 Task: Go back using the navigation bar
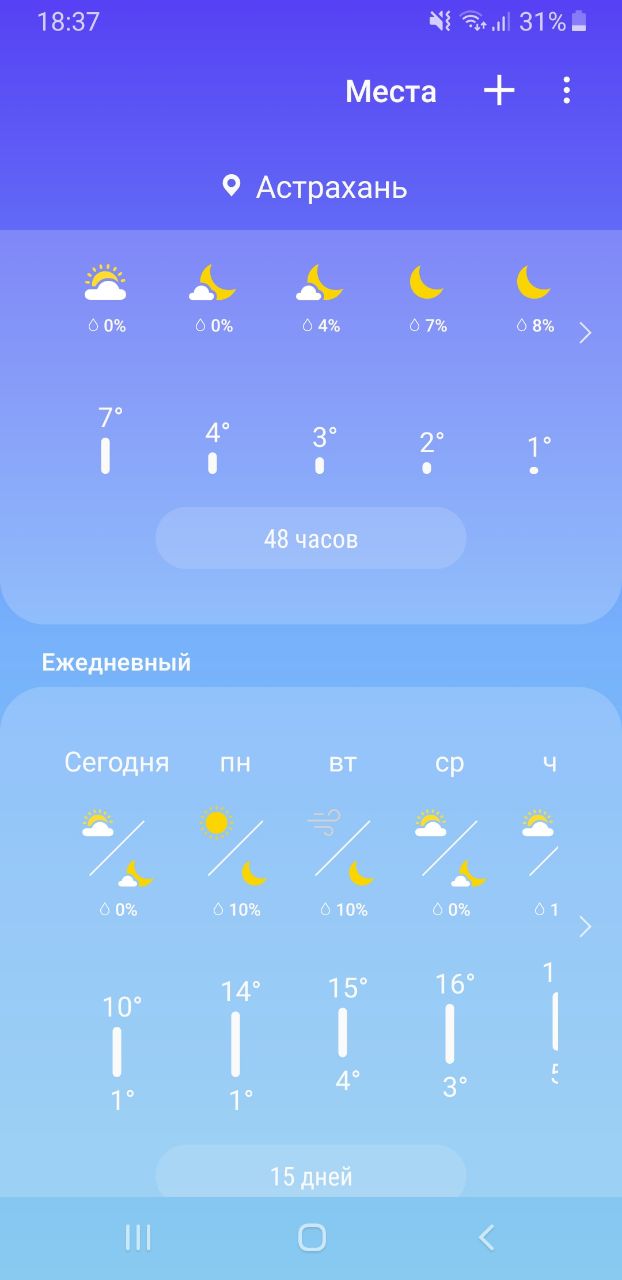point(486,1238)
